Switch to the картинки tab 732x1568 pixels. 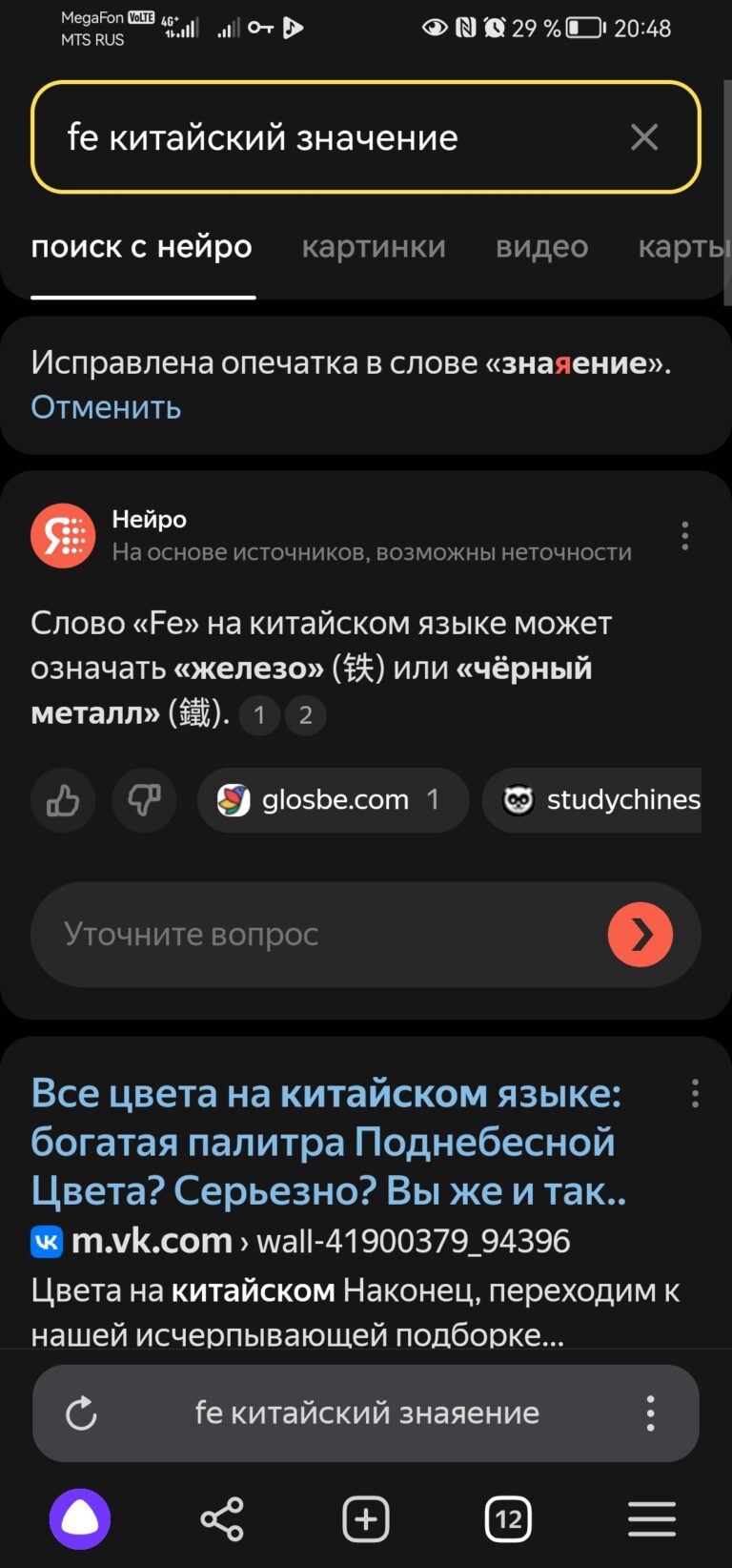click(374, 247)
